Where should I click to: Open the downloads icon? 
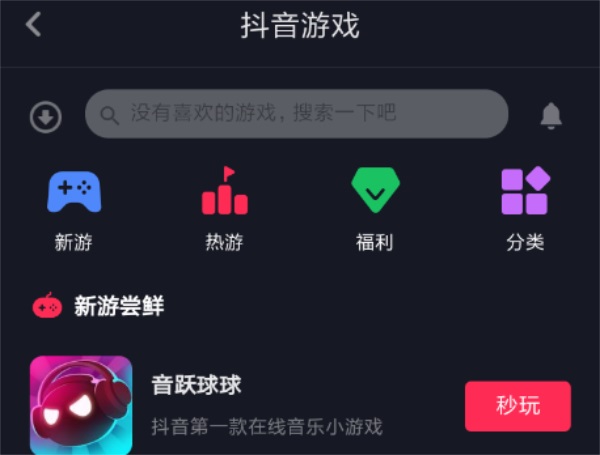click(46, 116)
